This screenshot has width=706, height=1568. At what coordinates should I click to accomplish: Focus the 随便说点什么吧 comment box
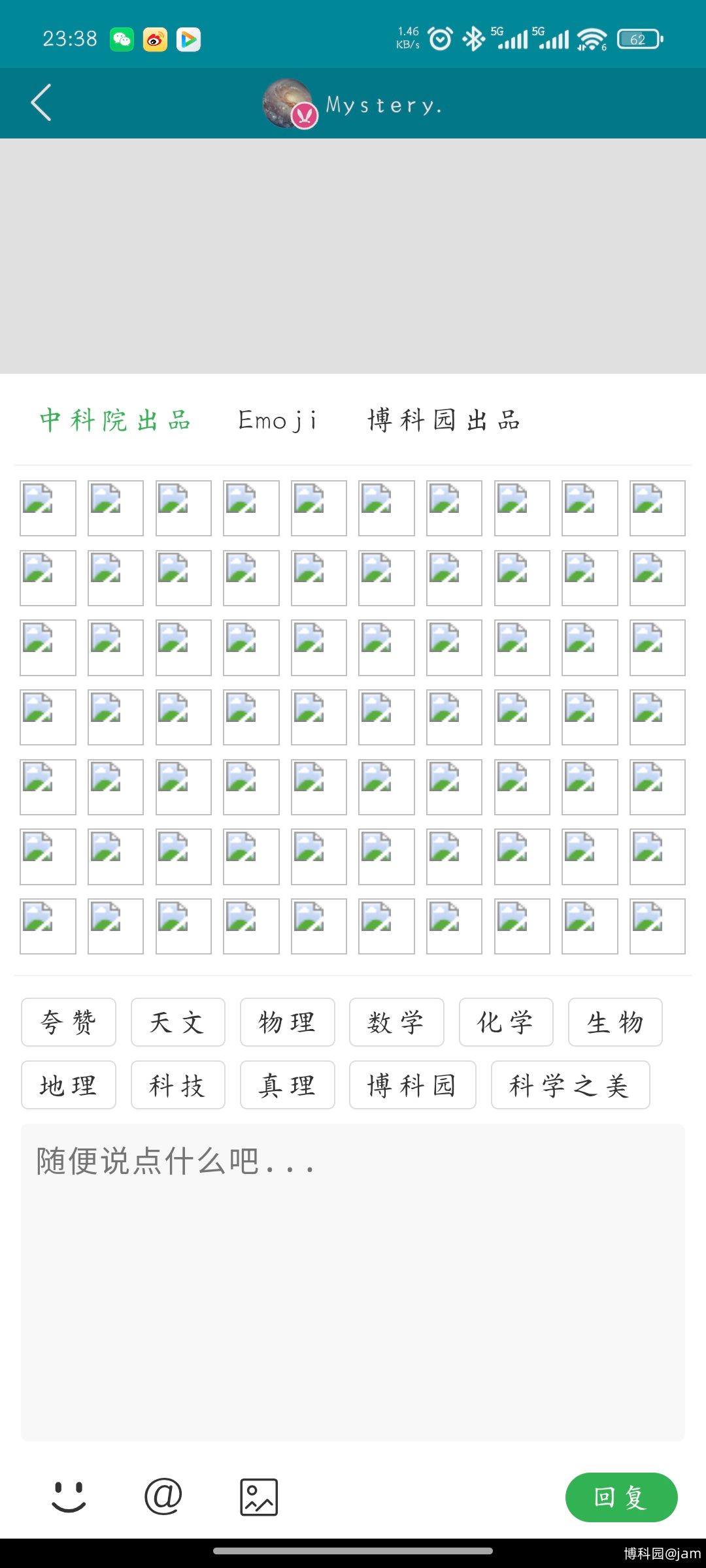[353, 1282]
